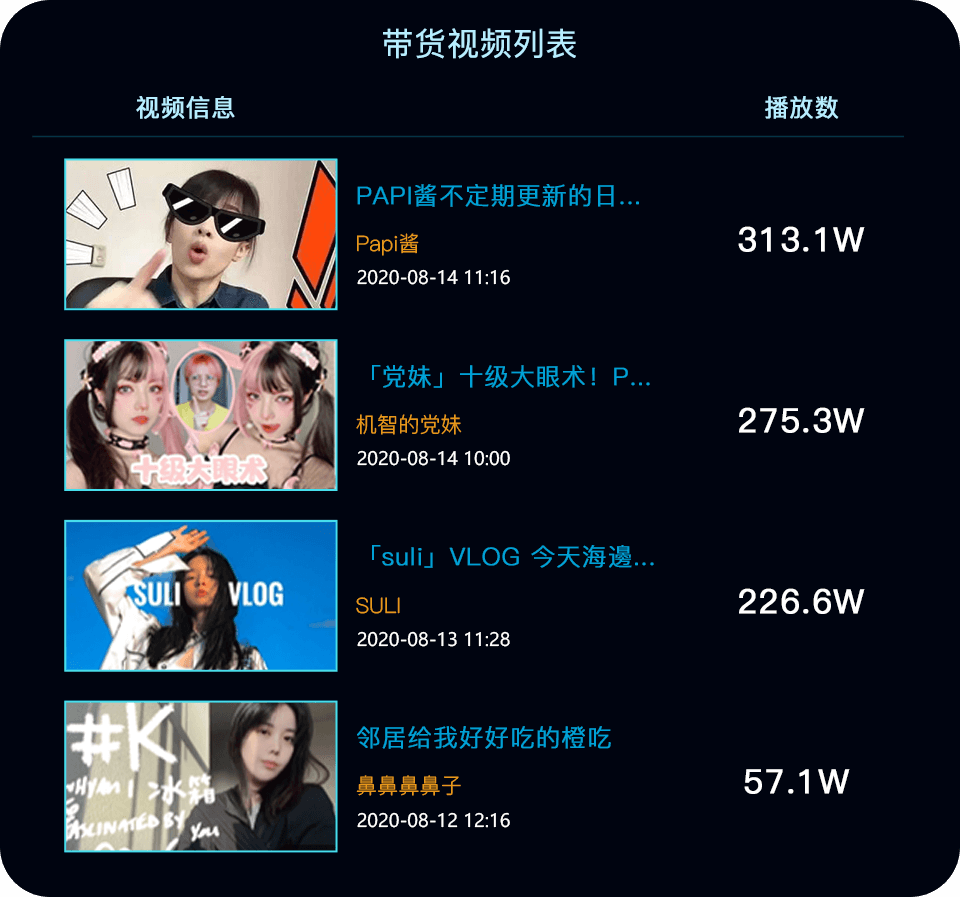Screen dimensions: 960x897
Task: View the author Papi酱
Action: tap(387, 244)
